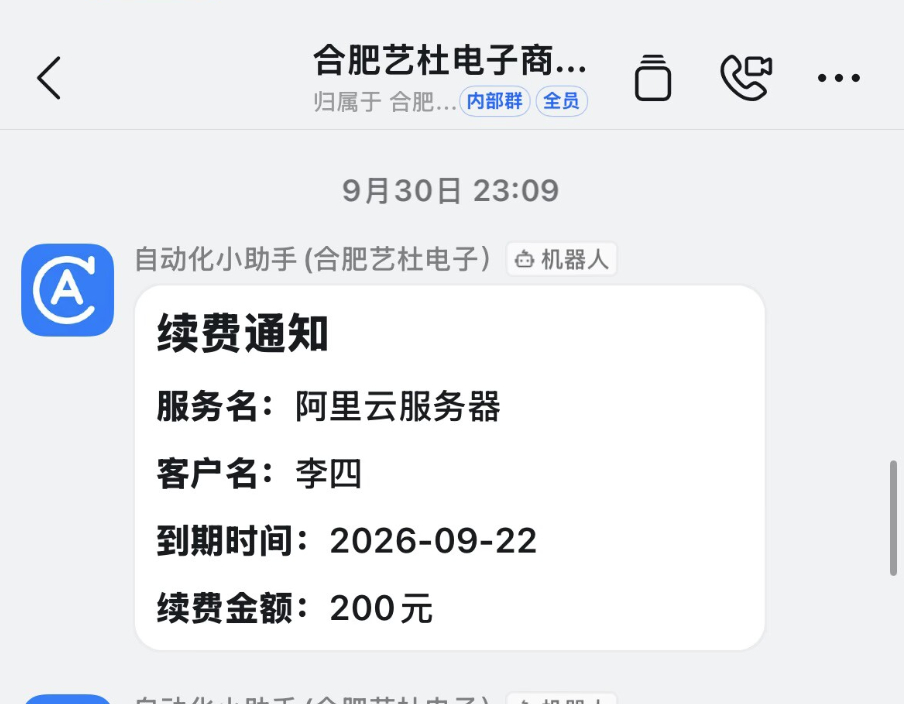The image size is (904, 704).
Task: Start a voice or video call
Action: [x=746, y=78]
